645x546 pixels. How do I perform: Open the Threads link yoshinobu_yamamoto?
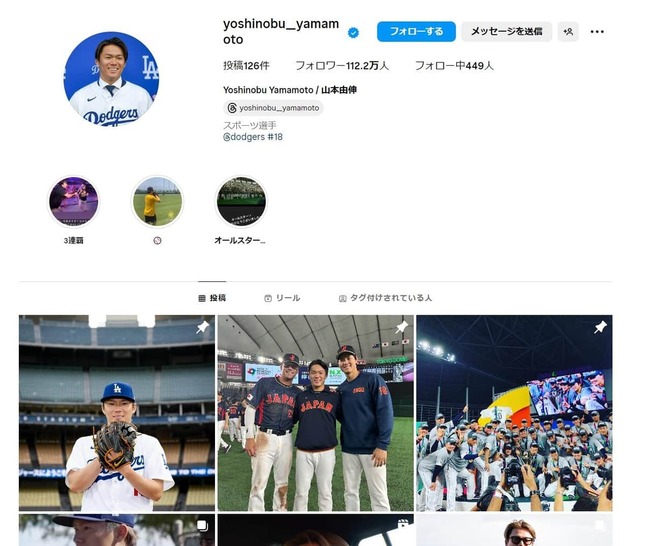click(x=273, y=108)
